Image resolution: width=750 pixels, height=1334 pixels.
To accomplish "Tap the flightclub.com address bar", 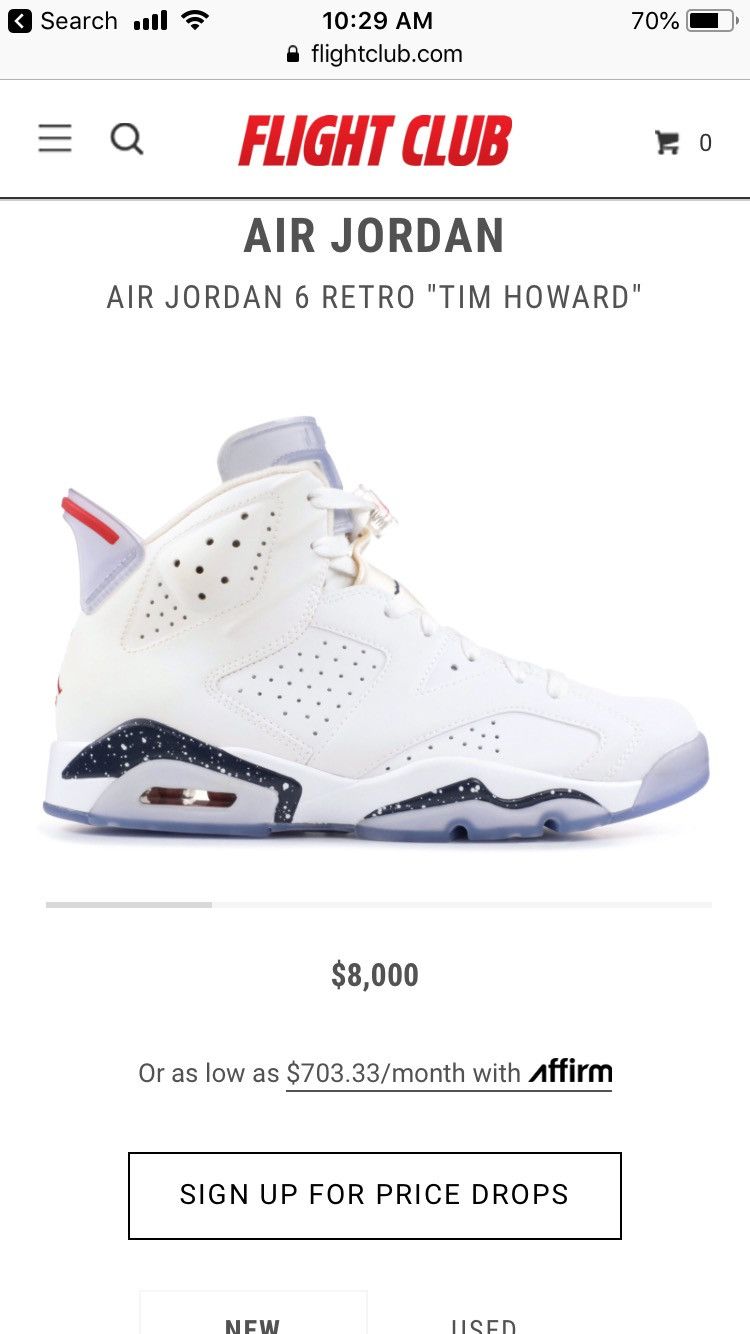I will click(375, 54).
